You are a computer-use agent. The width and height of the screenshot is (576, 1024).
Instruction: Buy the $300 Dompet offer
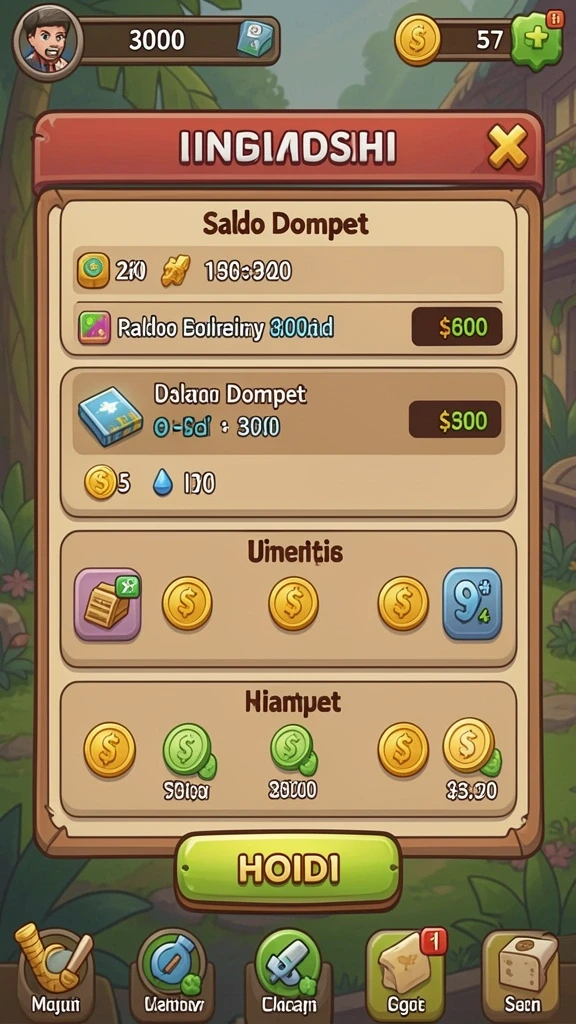pos(455,420)
